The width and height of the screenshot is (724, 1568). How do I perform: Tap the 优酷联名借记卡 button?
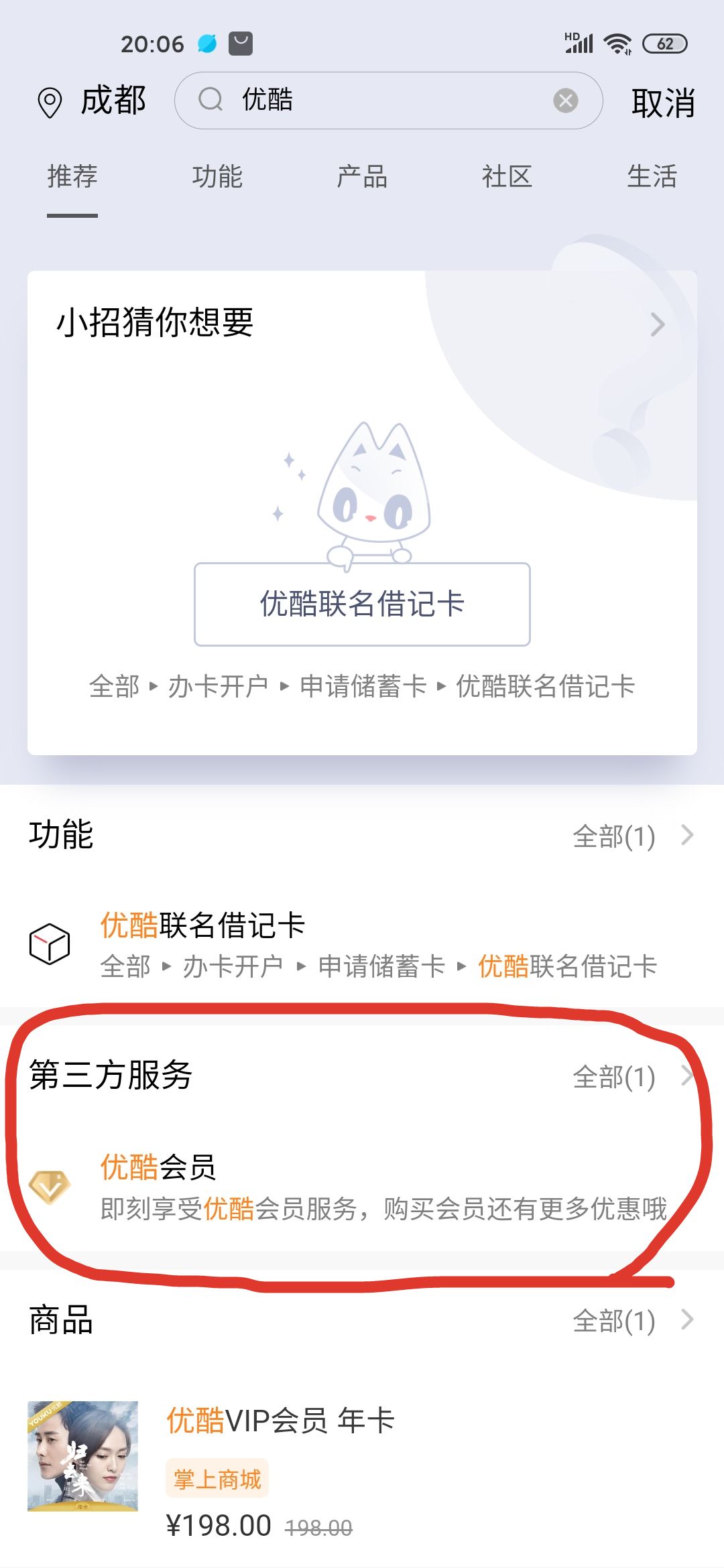coord(362,604)
